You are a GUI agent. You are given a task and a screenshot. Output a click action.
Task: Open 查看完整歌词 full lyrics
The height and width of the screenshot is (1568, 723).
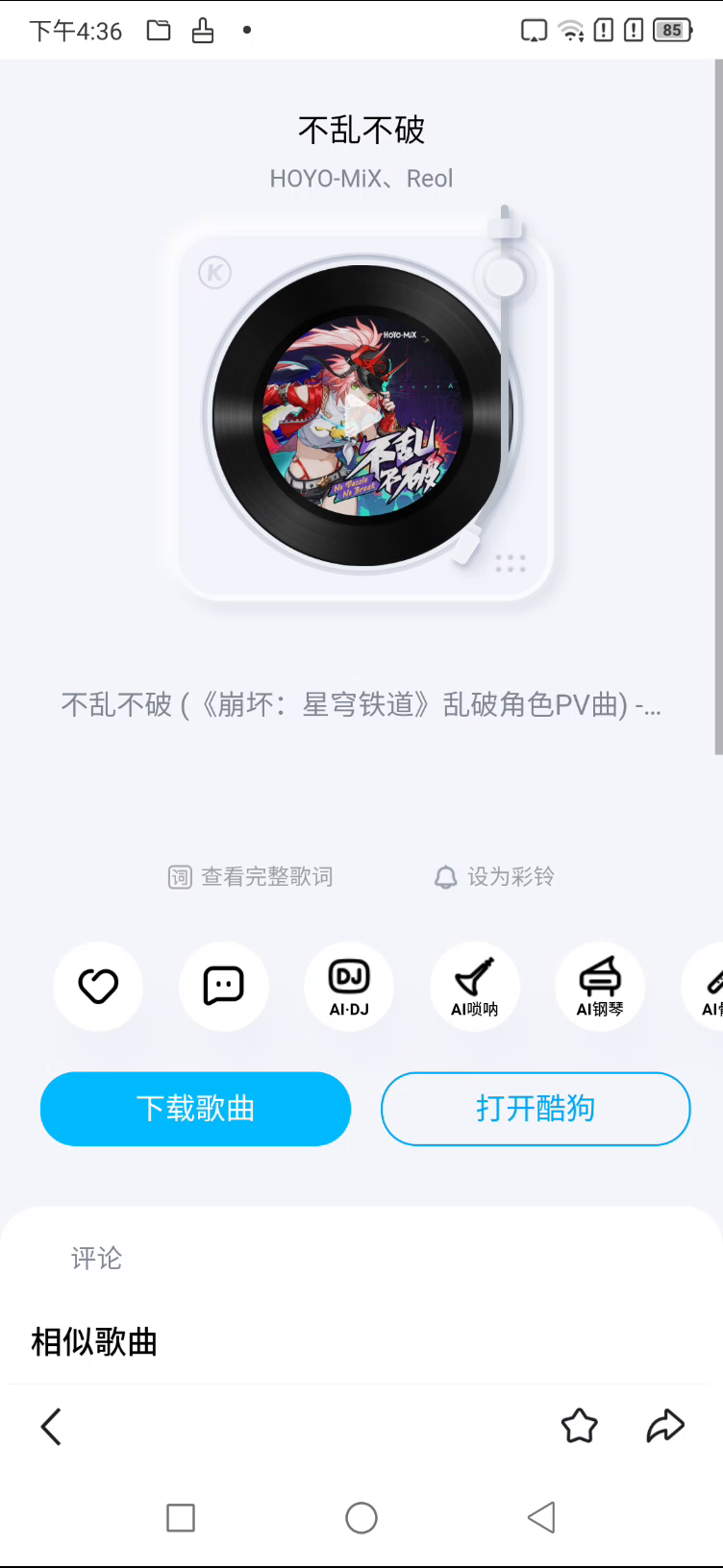pos(251,876)
